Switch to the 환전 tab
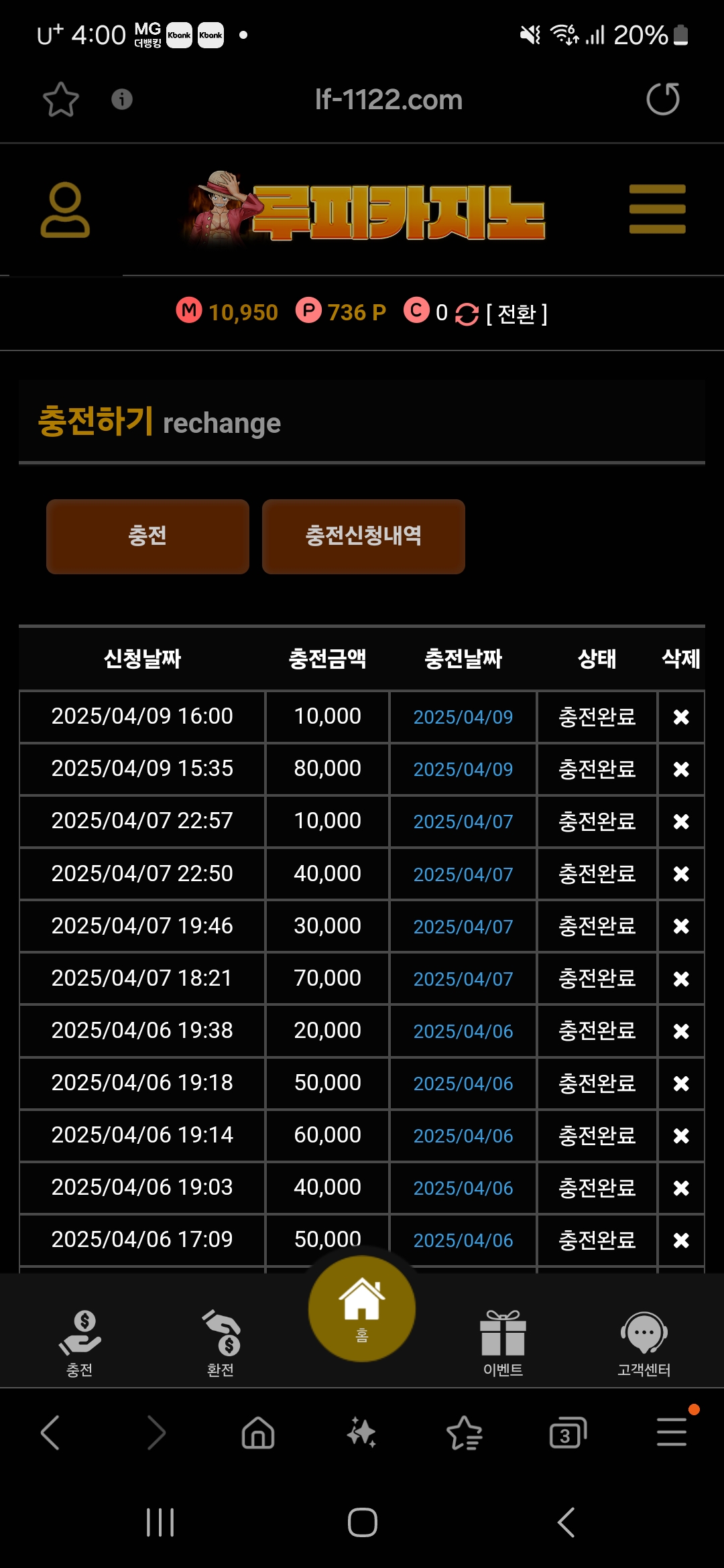724x1568 pixels. pos(221,1343)
